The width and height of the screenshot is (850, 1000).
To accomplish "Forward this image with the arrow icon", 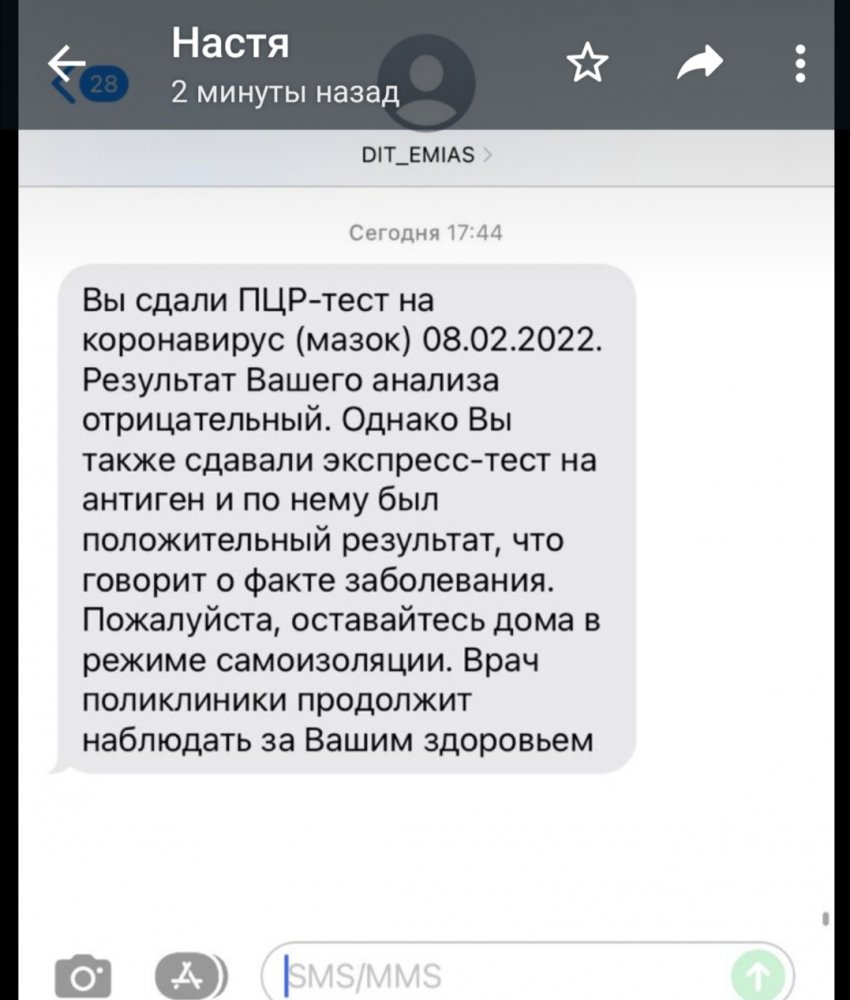I will click(x=700, y=64).
